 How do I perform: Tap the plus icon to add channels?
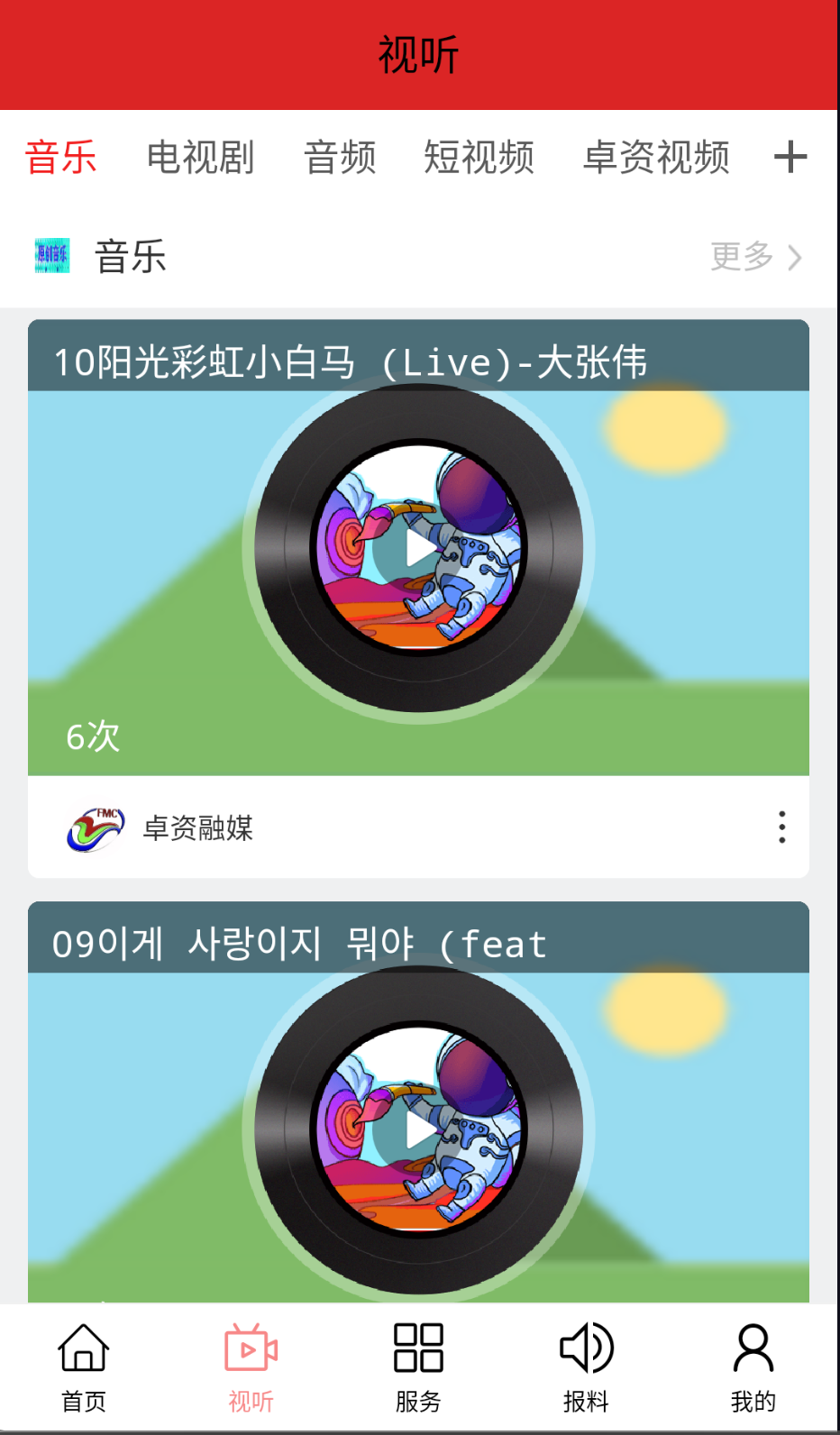pyautogui.click(x=790, y=157)
